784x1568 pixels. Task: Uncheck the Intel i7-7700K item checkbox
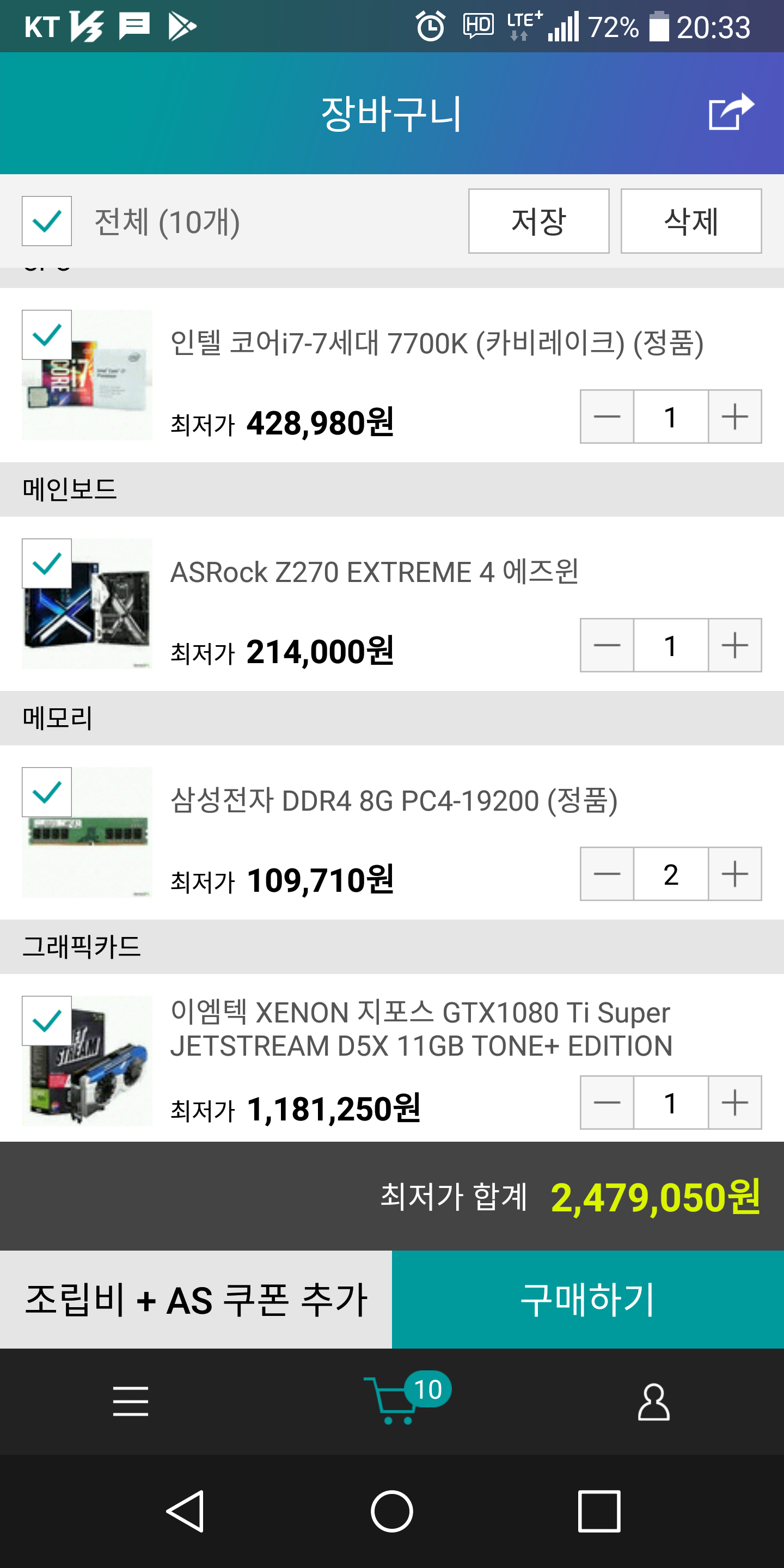pyautogui.click(x=47, y=335)
